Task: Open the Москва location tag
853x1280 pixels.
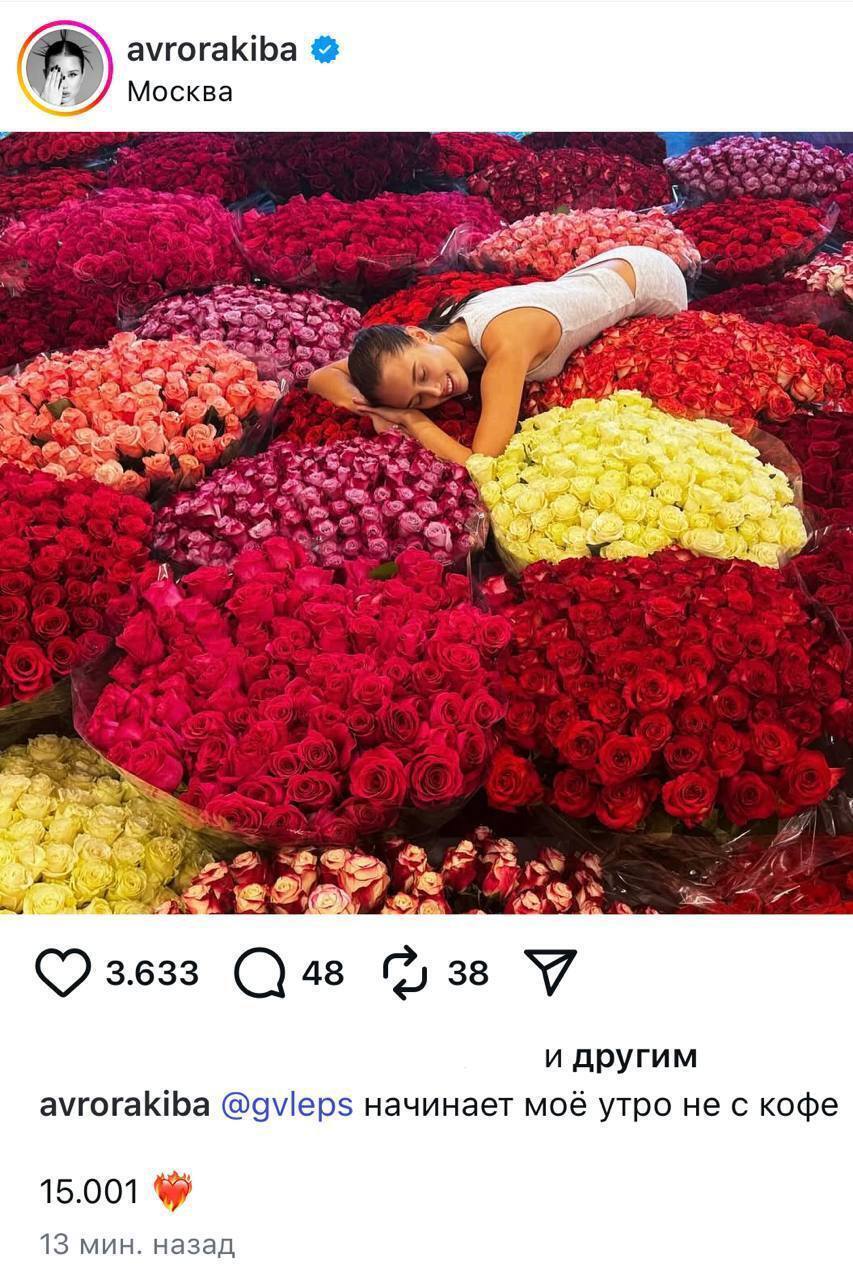Action: pos(180,92)
